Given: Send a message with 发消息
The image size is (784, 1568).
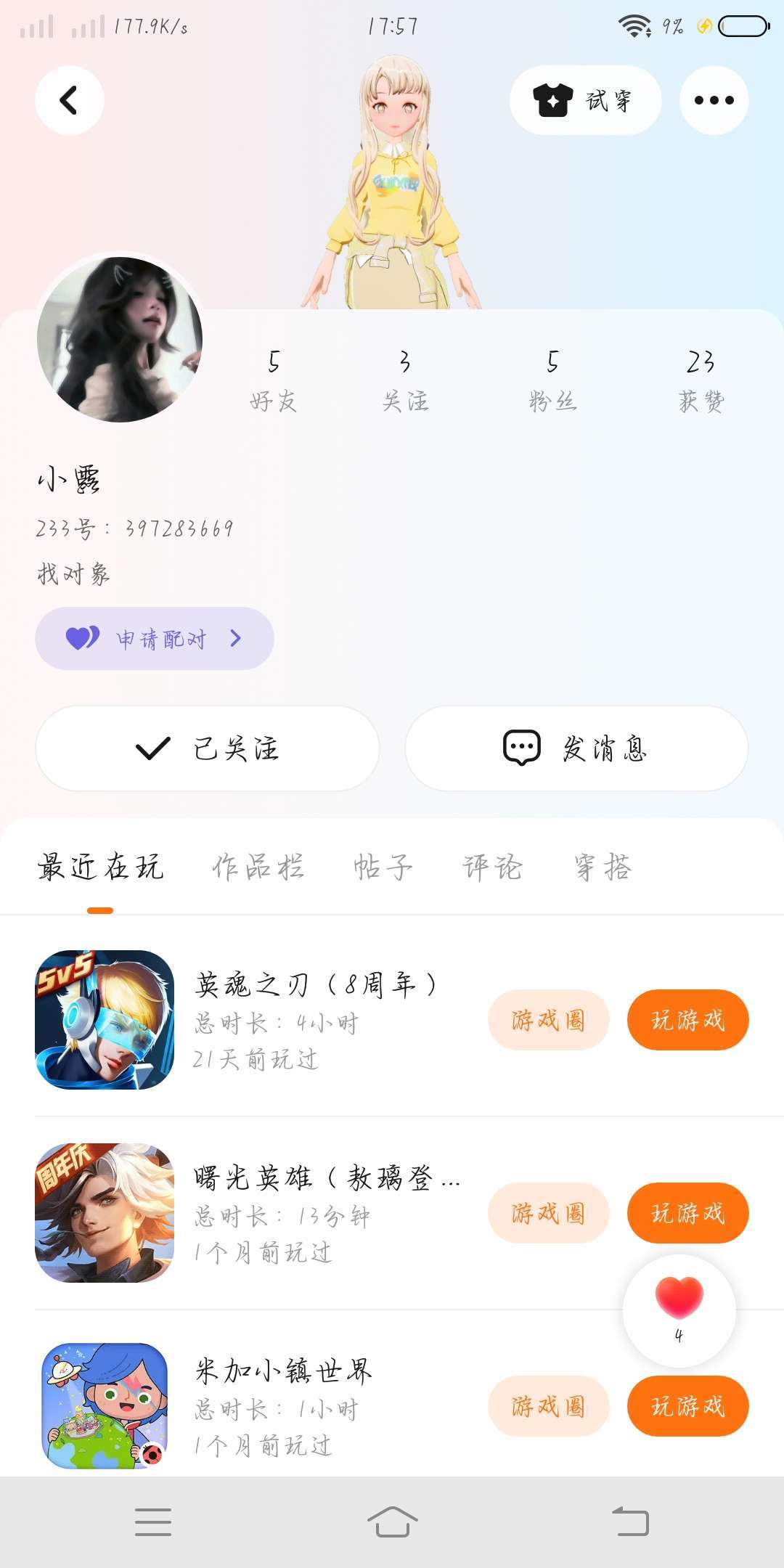Looking at the screenshot, I should coord(576,748).
